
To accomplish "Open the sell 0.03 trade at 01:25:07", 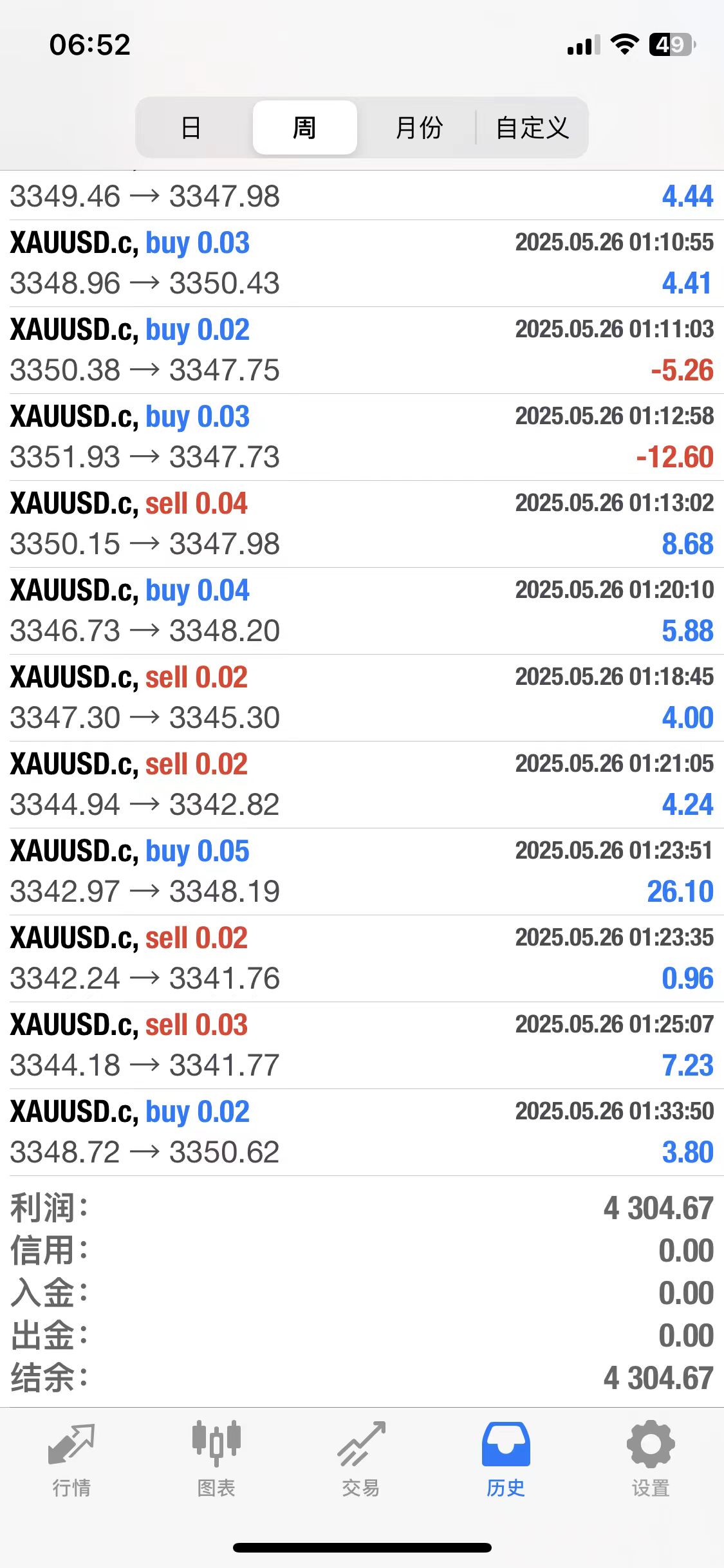I will [x=362, y=1045].
